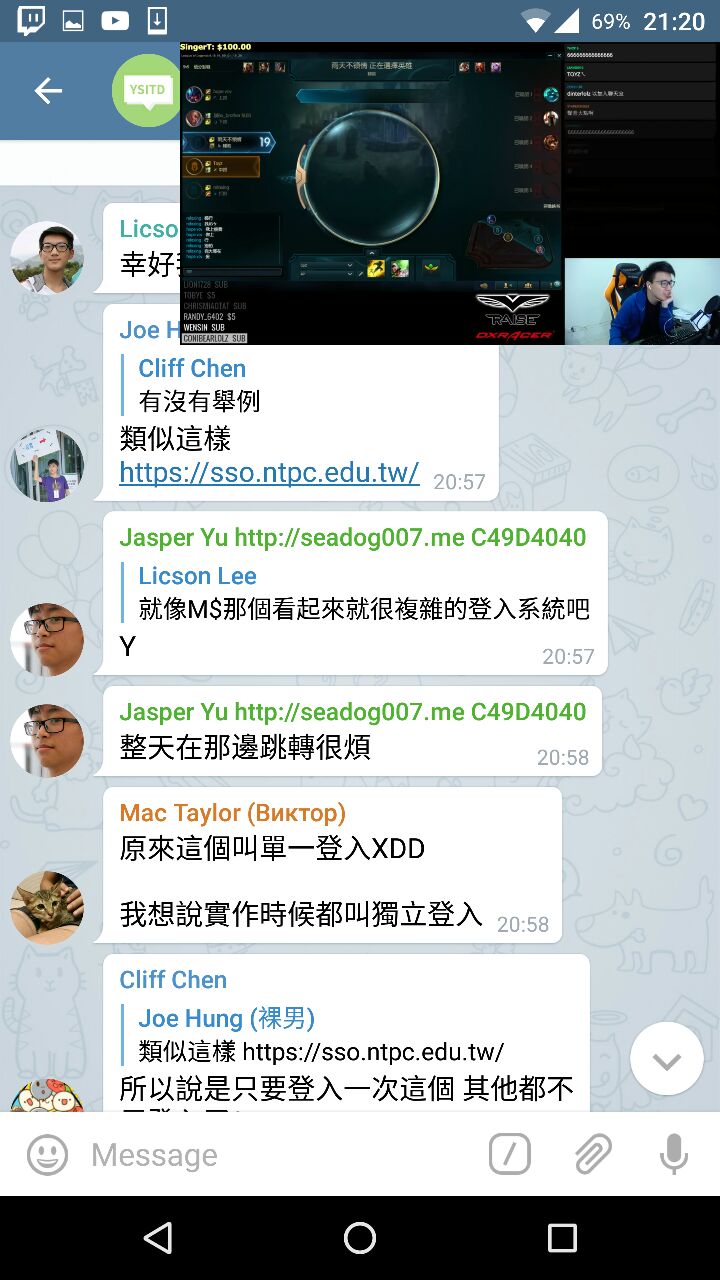Go back from the chat

click(48, 91)
